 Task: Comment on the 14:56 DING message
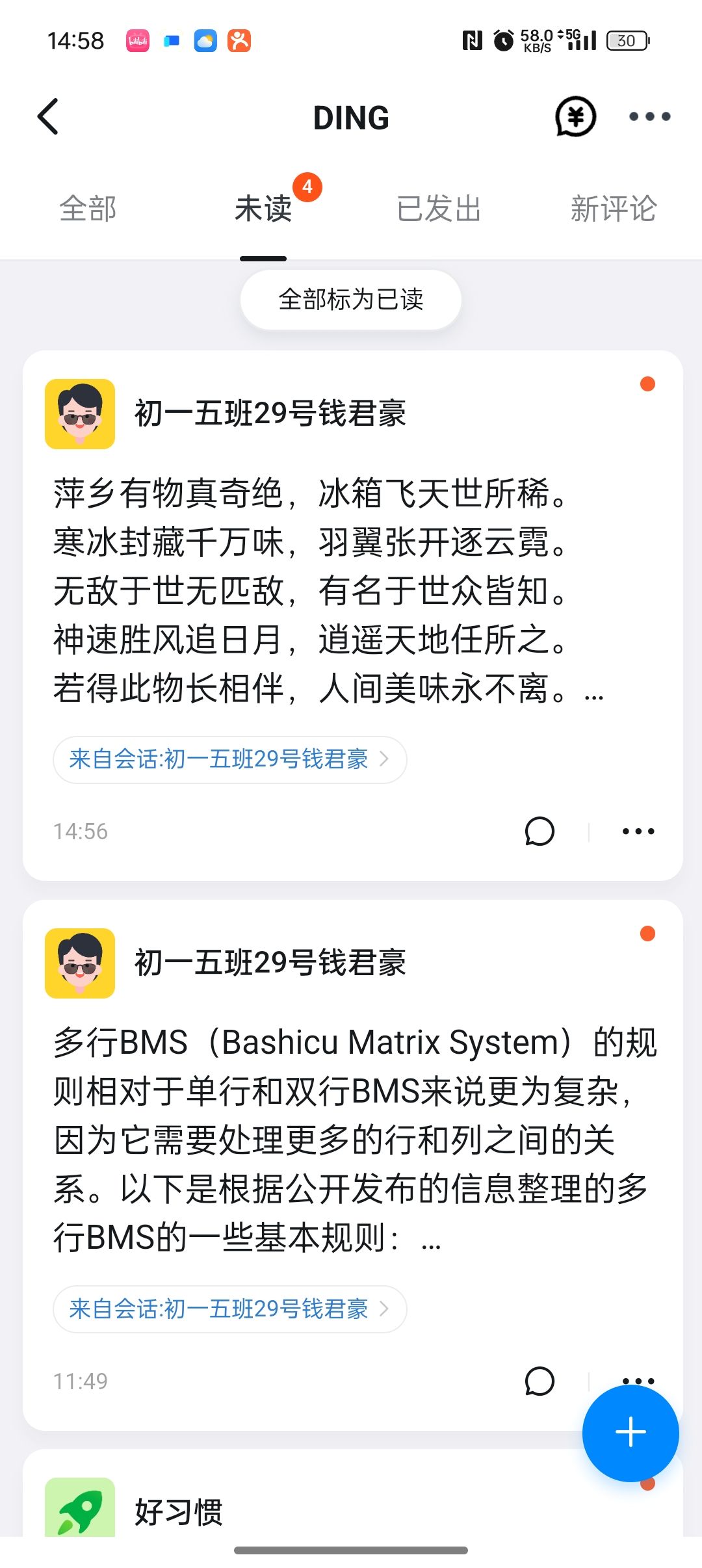(x=539, y=831)
